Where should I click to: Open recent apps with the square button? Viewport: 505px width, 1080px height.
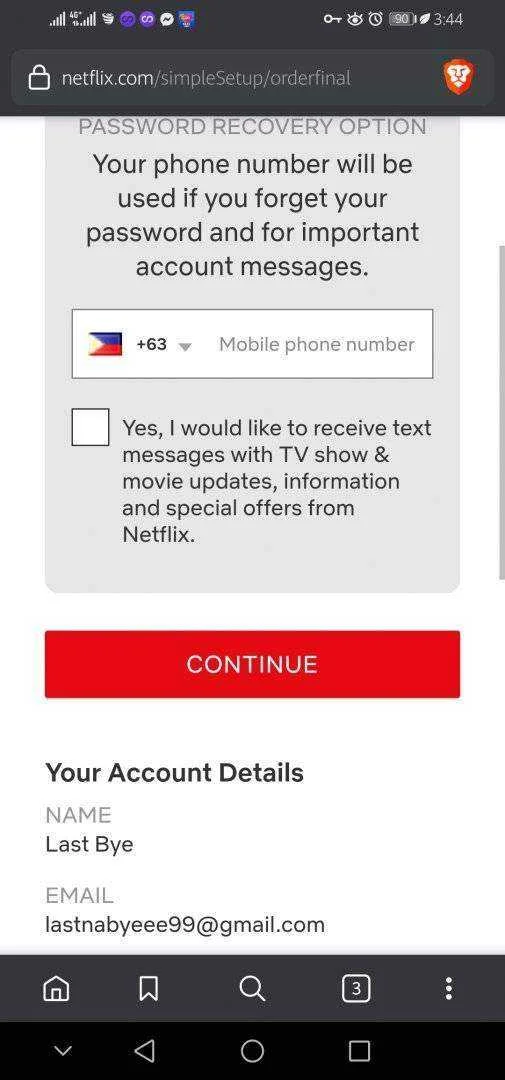359,1051
